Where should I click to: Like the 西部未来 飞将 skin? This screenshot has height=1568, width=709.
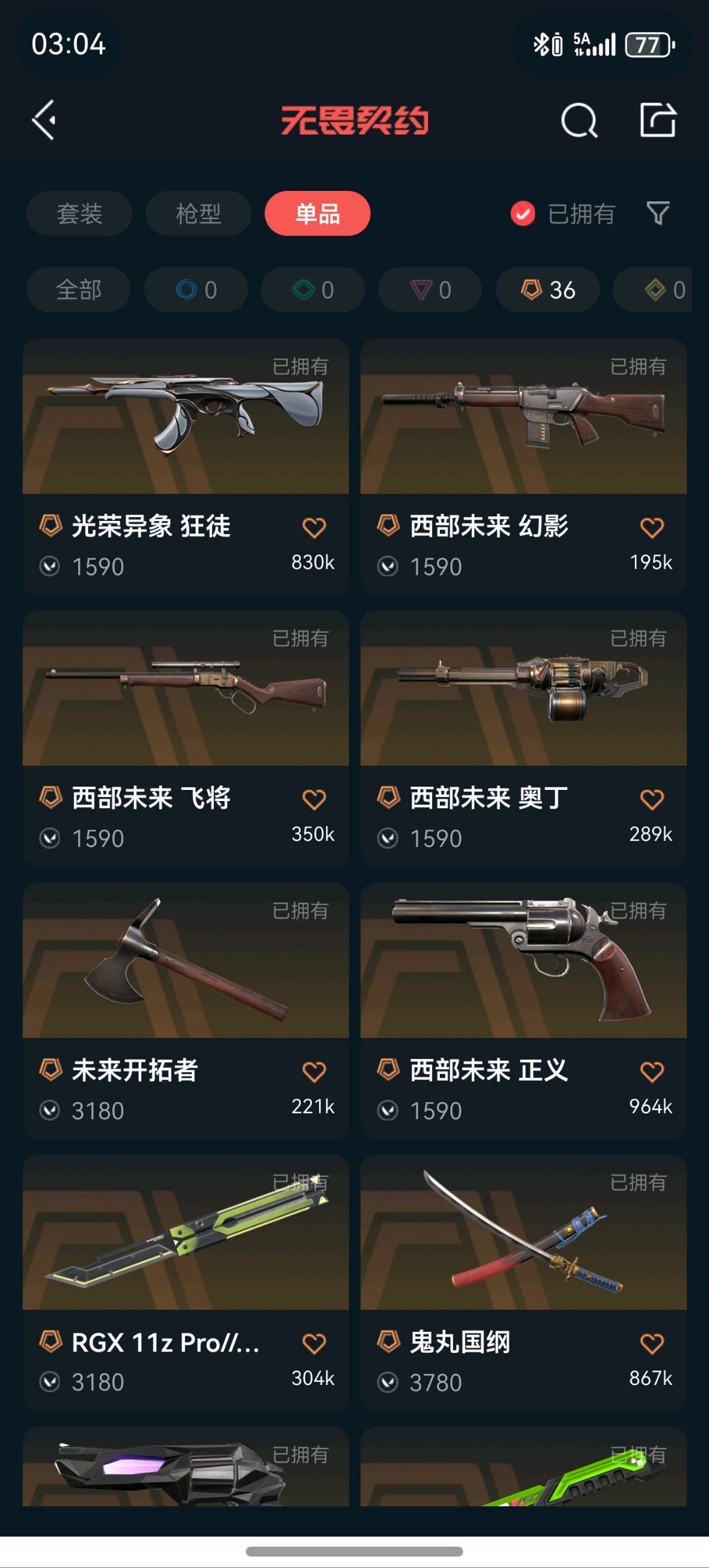point(314,800)
